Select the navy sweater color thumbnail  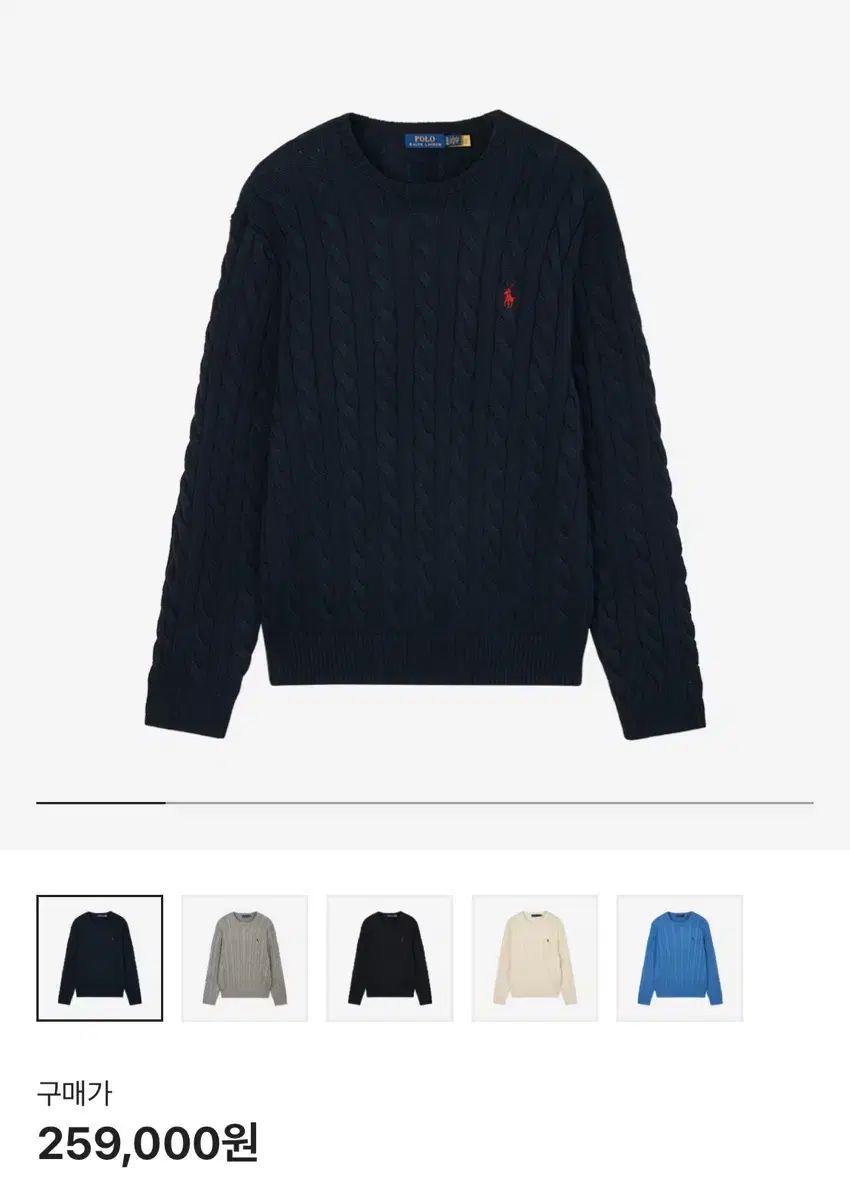[100, 958]
